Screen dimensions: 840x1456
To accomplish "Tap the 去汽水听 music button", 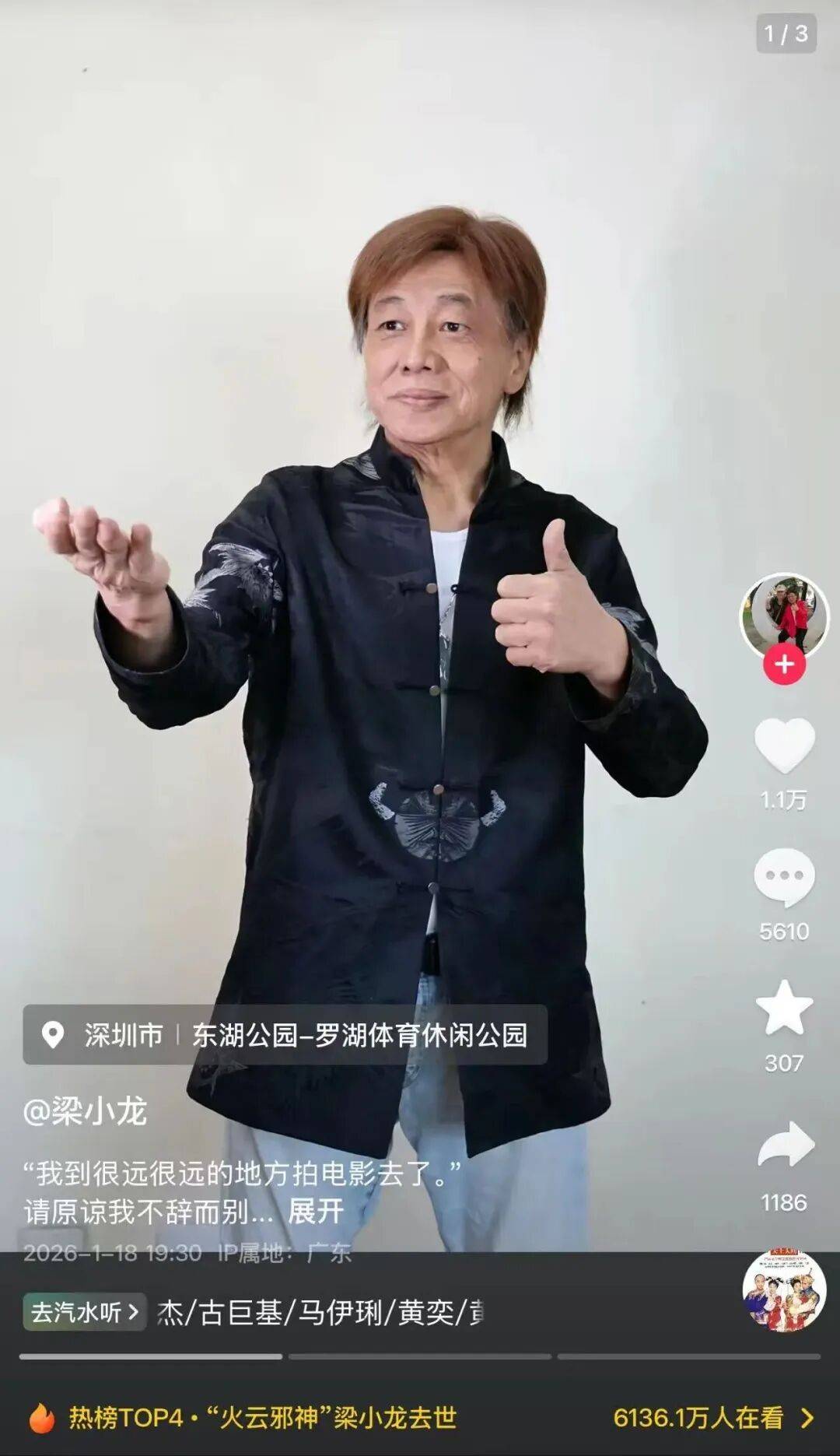I will point(84,1313).
